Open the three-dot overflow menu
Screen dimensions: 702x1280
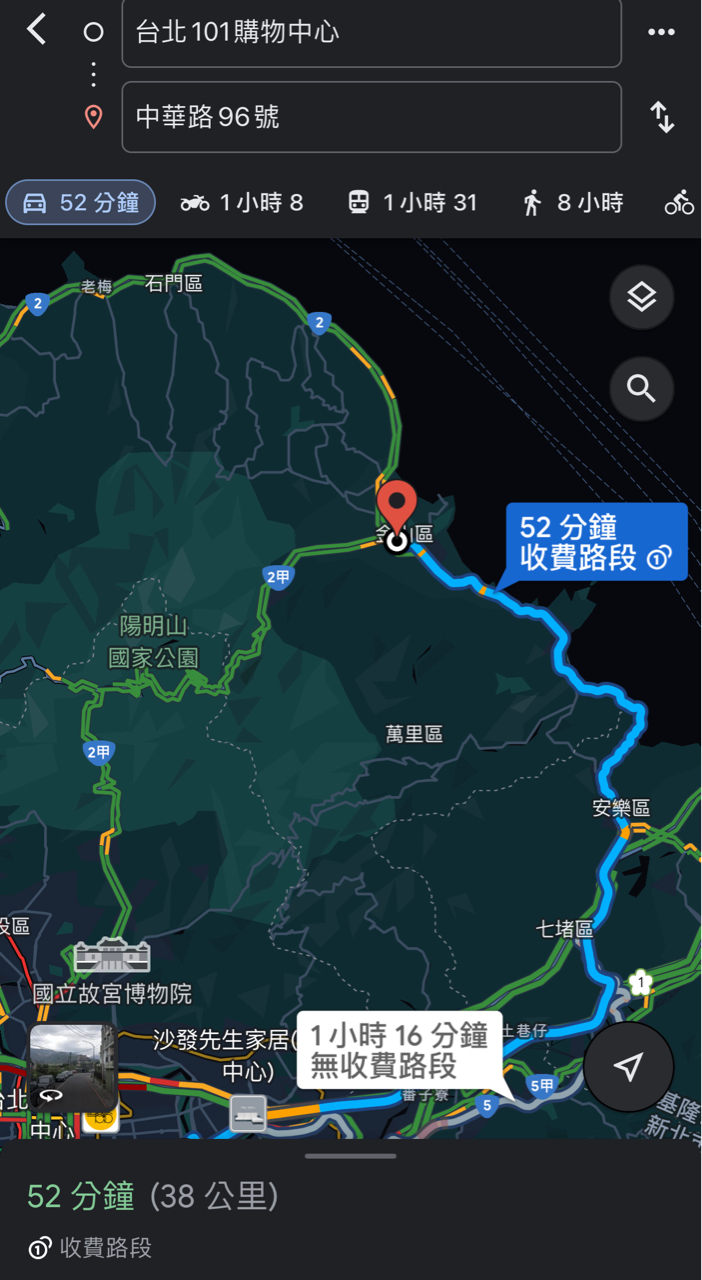(x=661, y=32)
